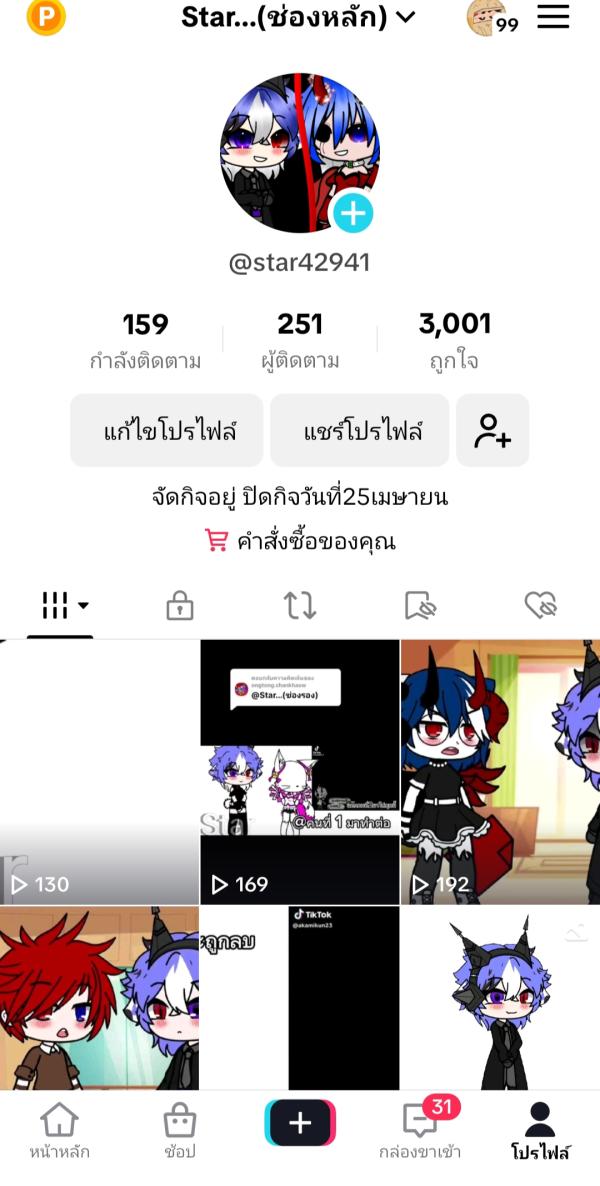Open the video with 169 views
Screen dimensions: 600x1186
tap(300, 772)
